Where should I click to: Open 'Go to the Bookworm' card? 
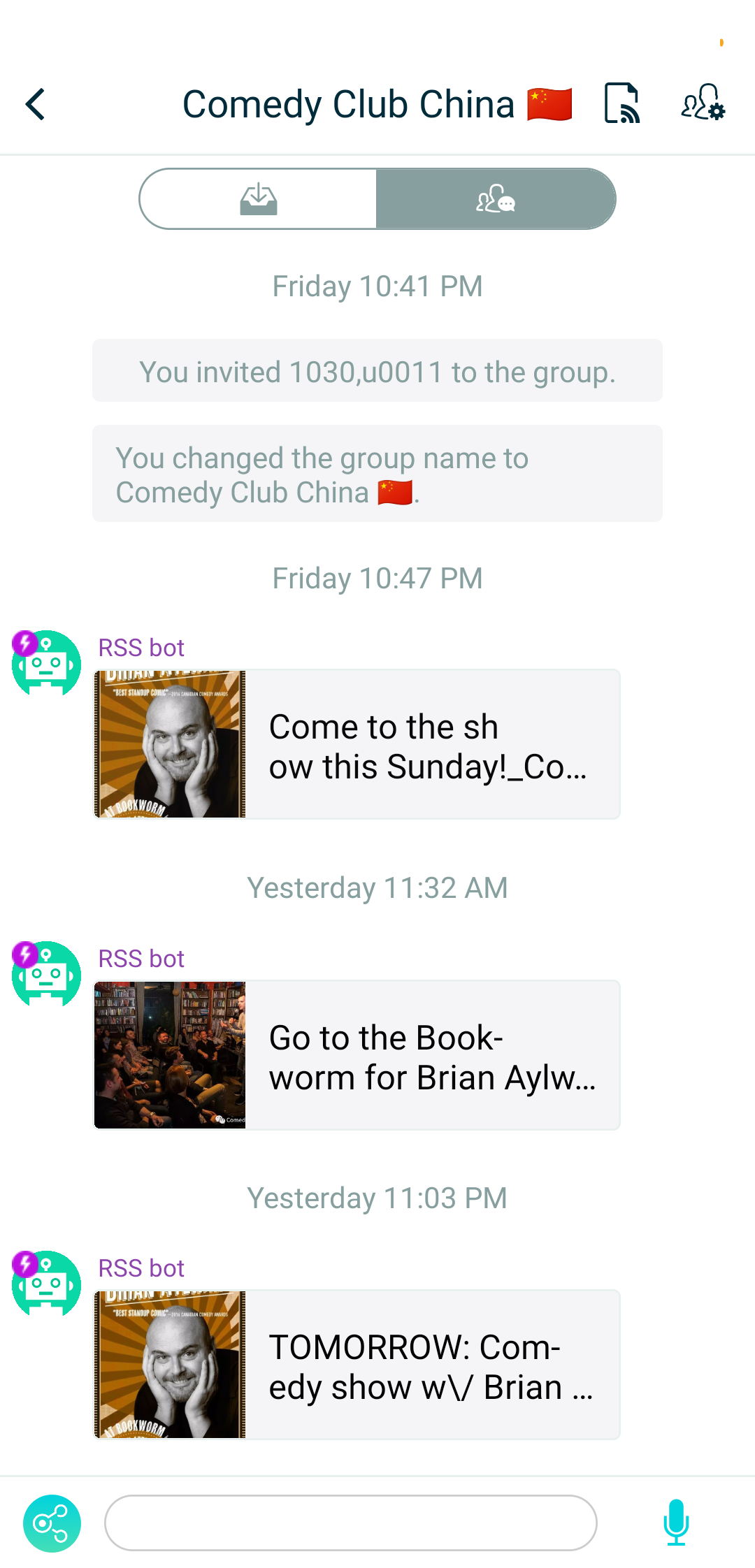click(357, 1055)
